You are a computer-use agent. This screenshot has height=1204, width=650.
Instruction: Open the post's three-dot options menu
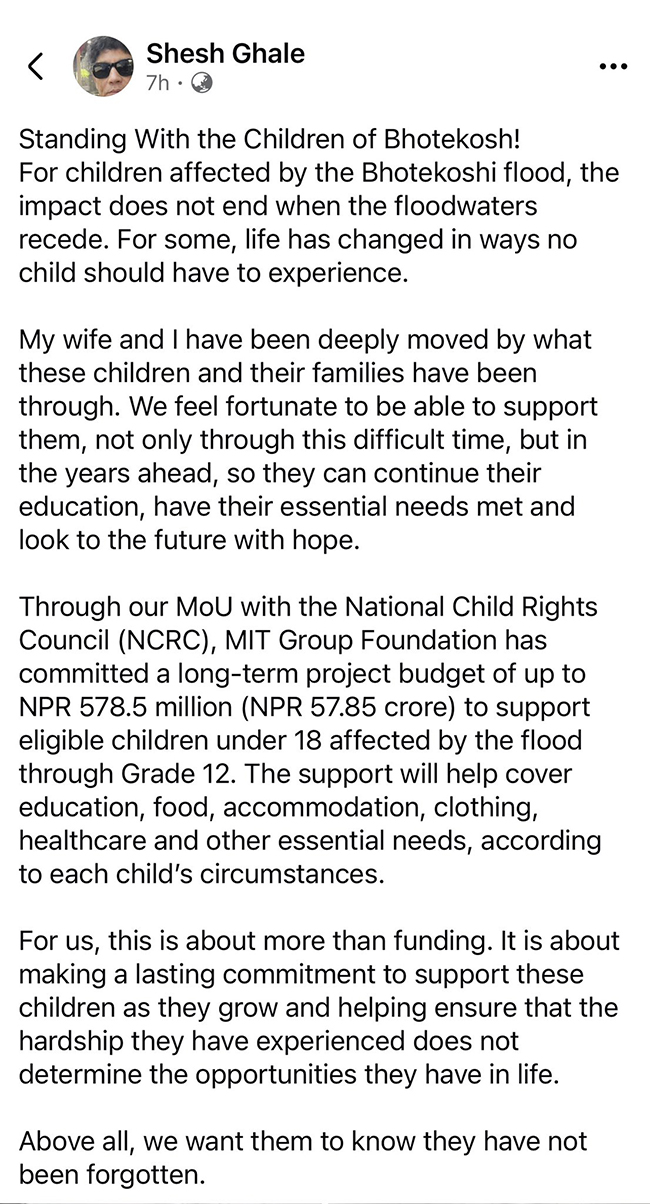[612, 66]
